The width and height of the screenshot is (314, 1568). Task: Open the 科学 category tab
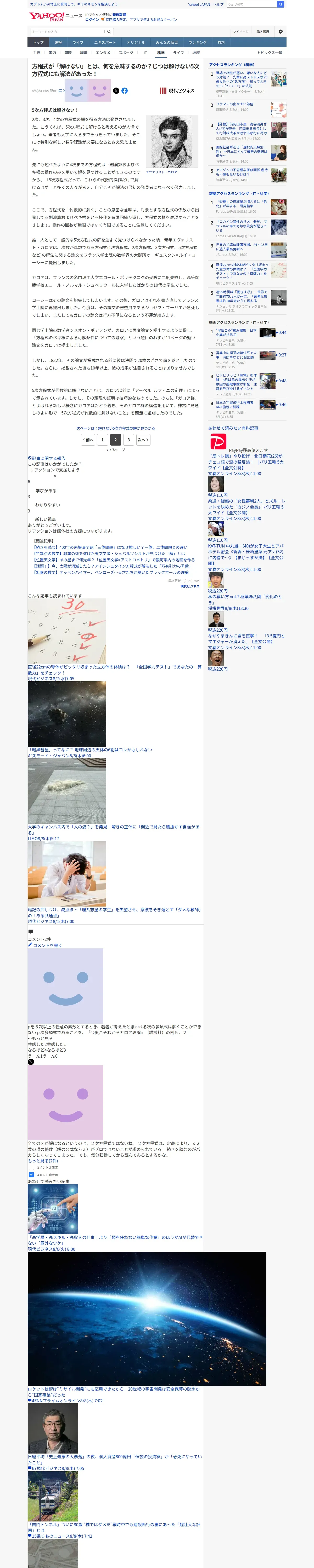[161, 53]
